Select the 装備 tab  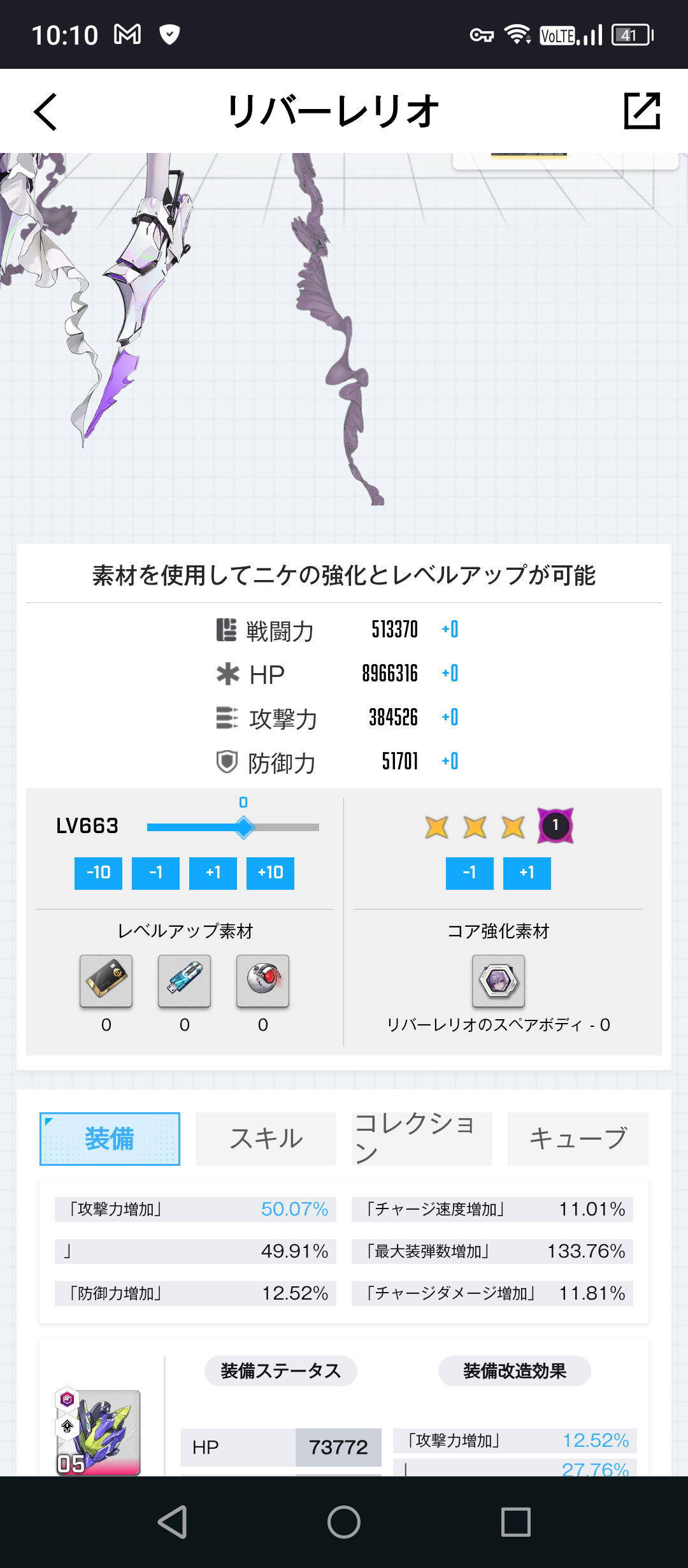[110, 1139]
